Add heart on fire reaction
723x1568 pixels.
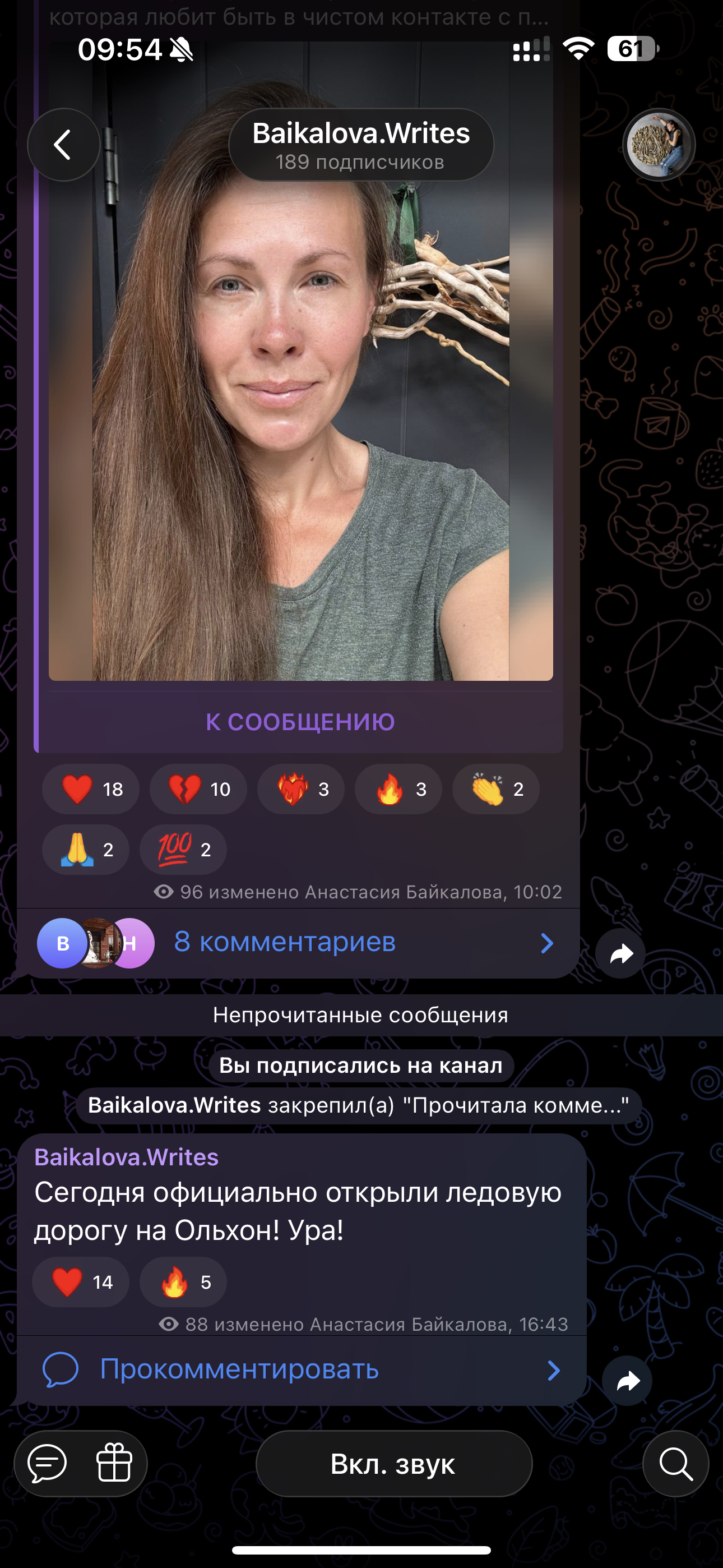point(300,790)
